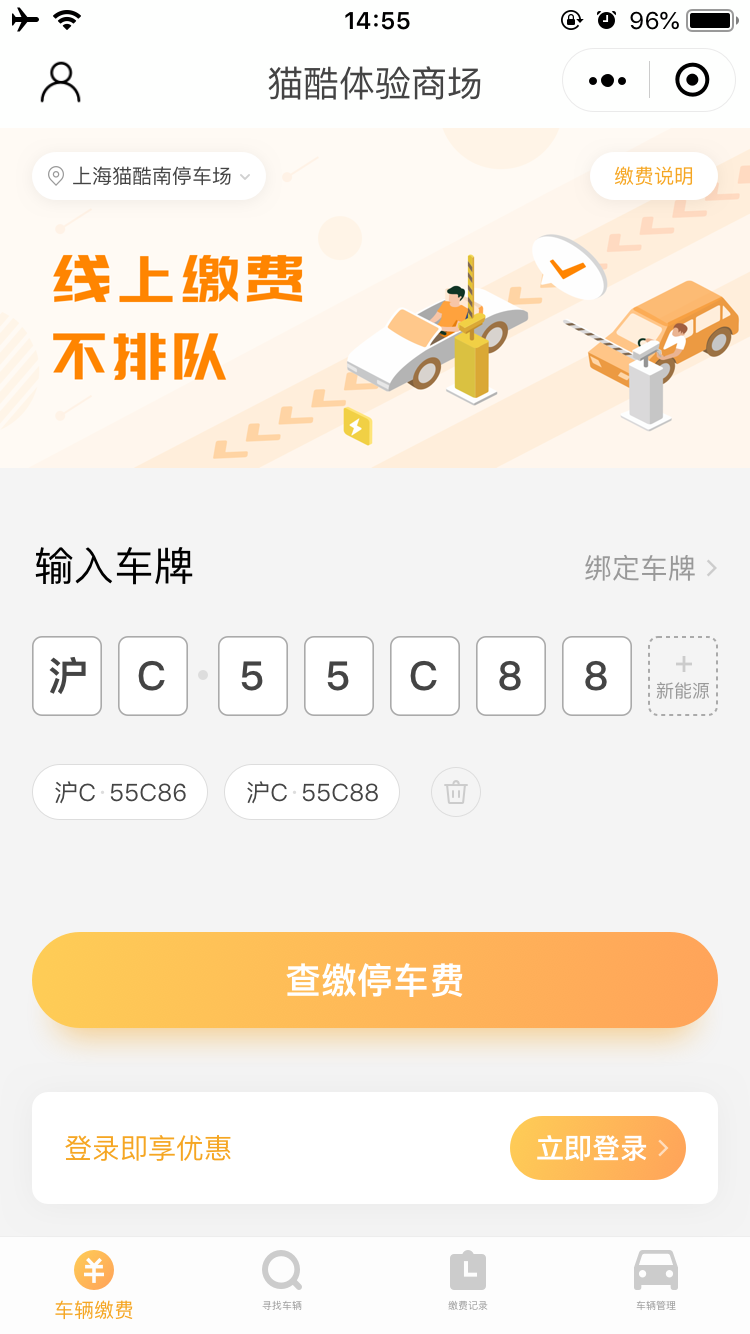Select recent plate 沪C·55C88

click(x=312, y=792)
